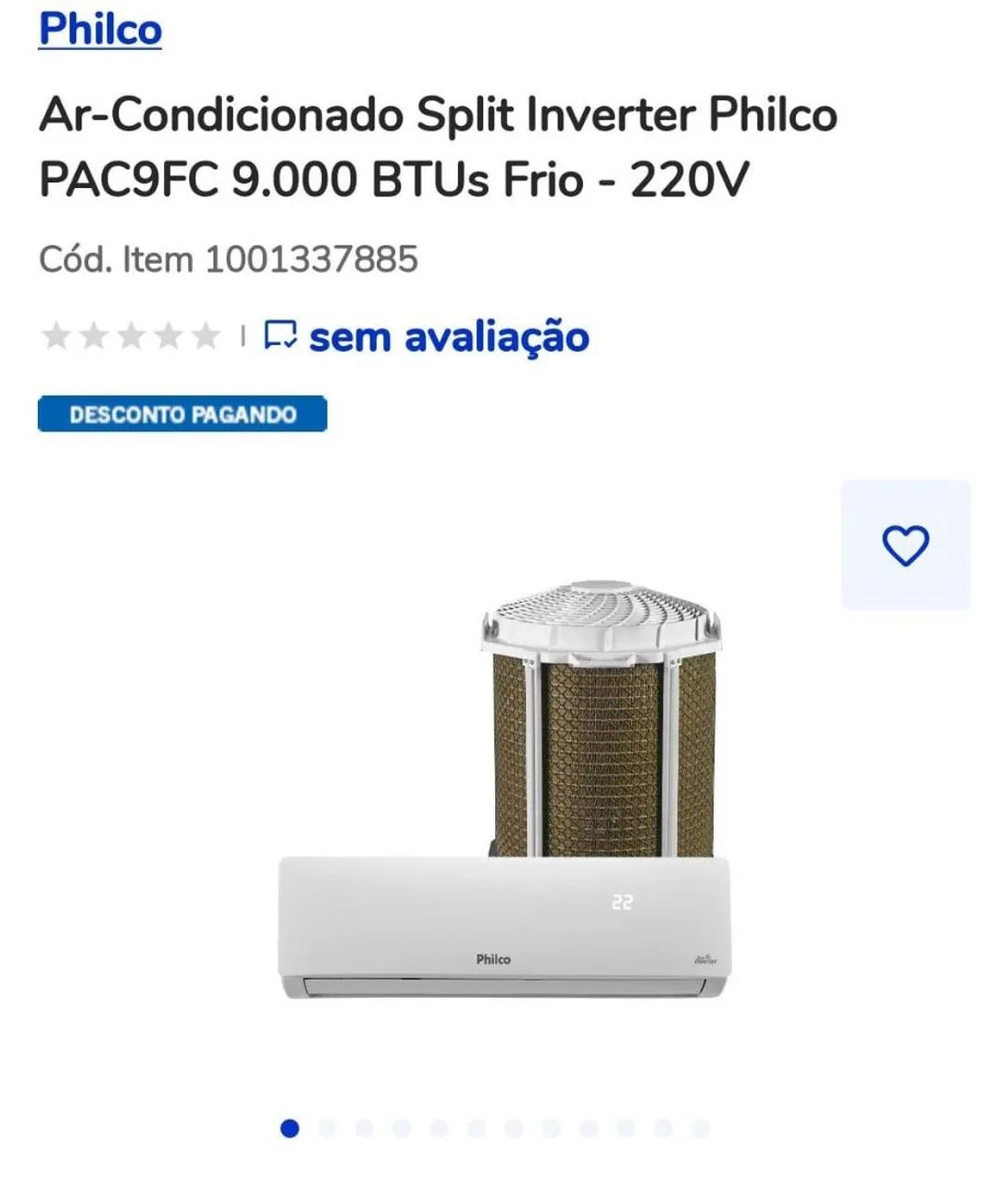
Task: Click the "DESCONTO PAGANDO" badge
Action: 181,416
